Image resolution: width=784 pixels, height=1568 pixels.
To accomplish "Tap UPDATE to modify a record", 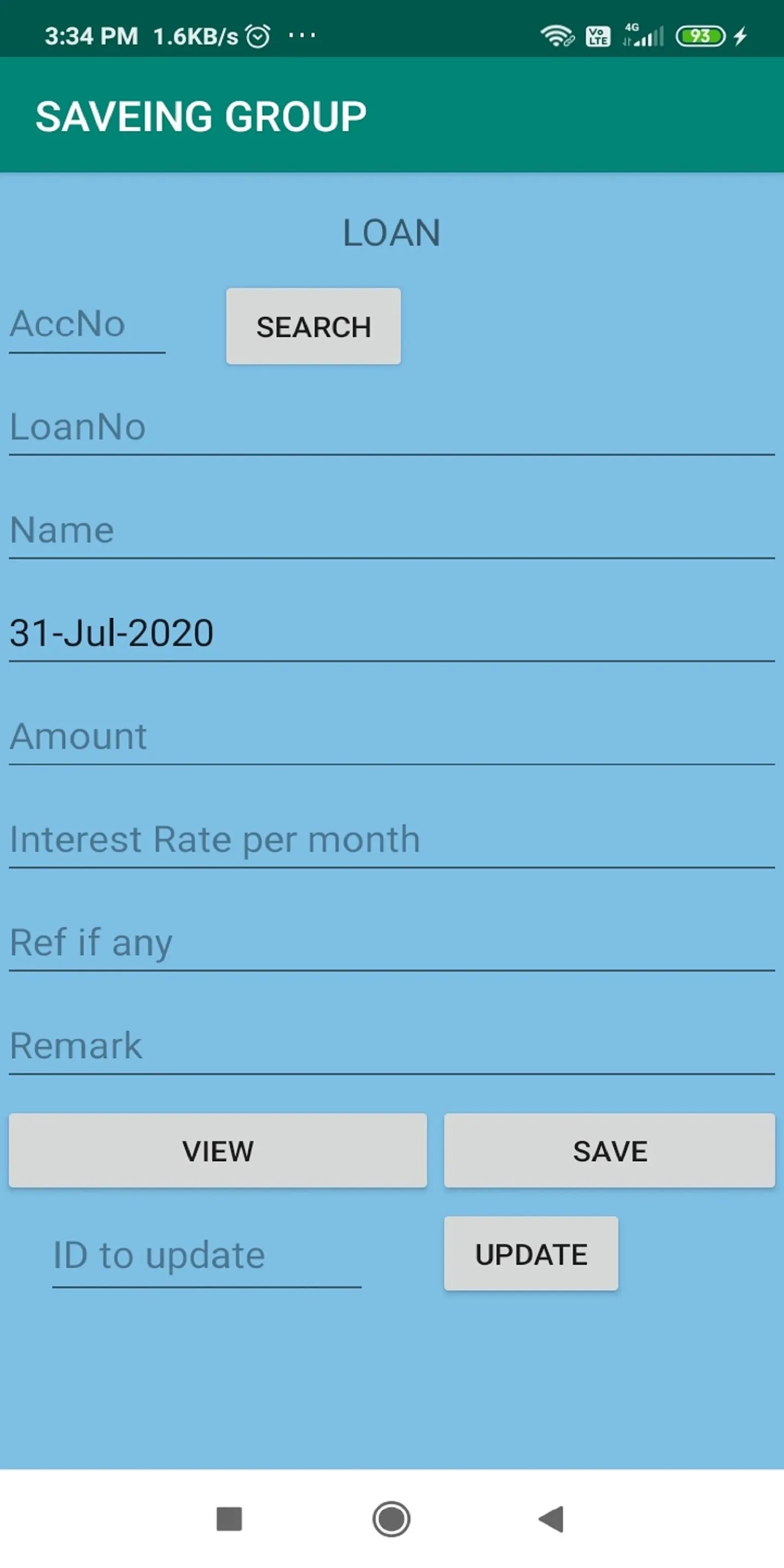I will pos(531,1254).
